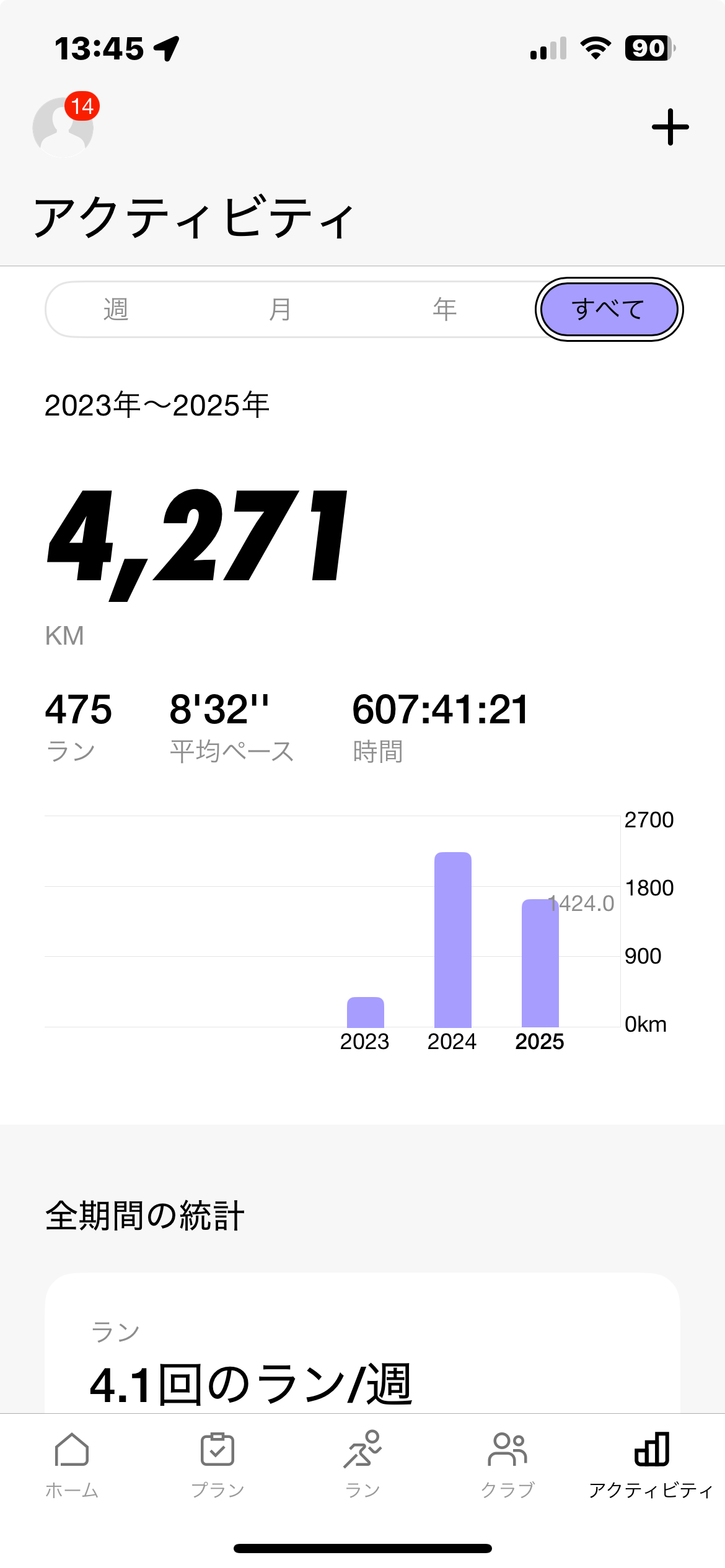Switch to the 年 (year) view
Viewport: 725px width, 1568px height.
click(444, 309)
